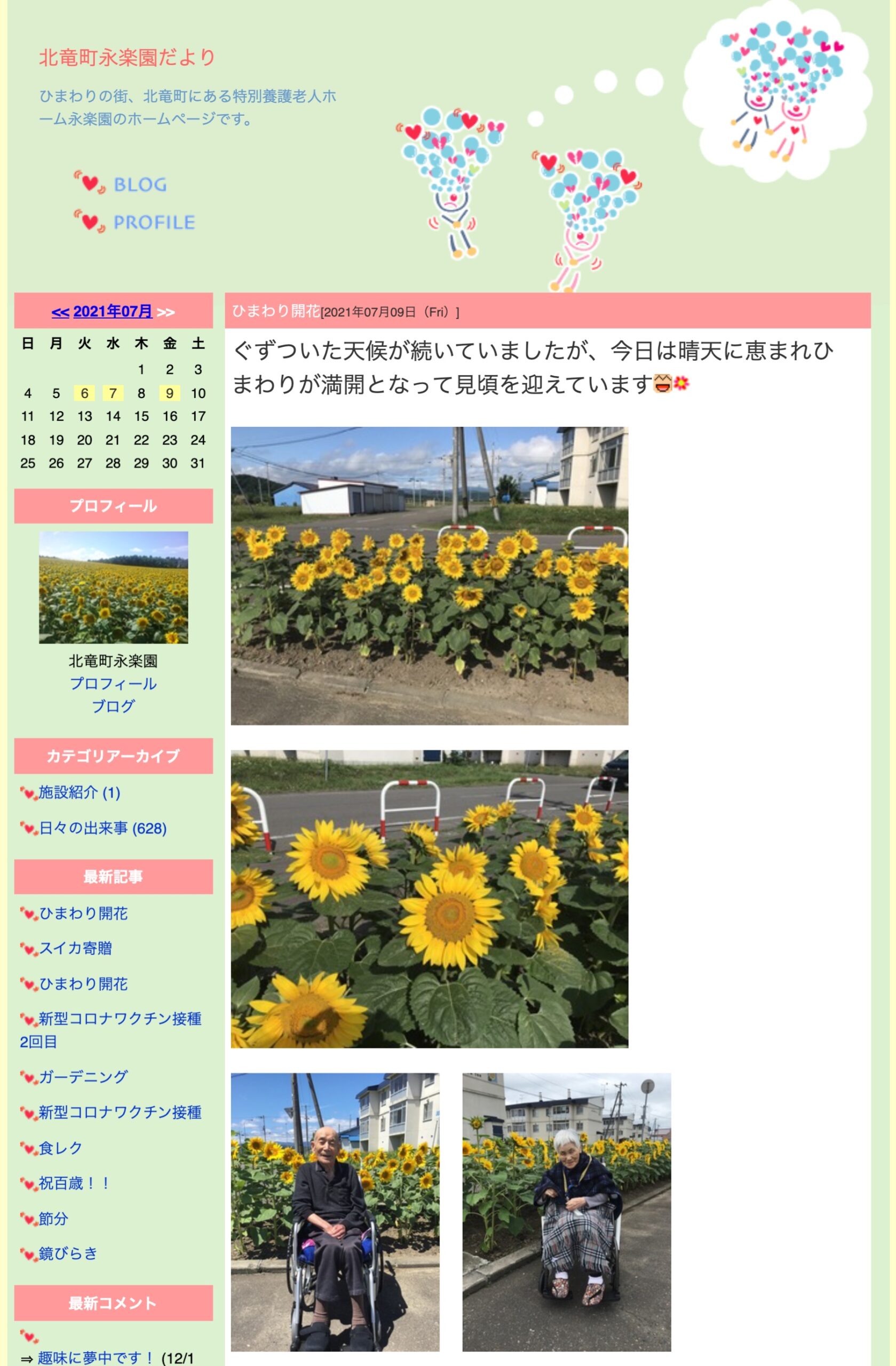Click プロフィール under the profile image
Viewport: 896px width, 1366px height.
(113, 684)
